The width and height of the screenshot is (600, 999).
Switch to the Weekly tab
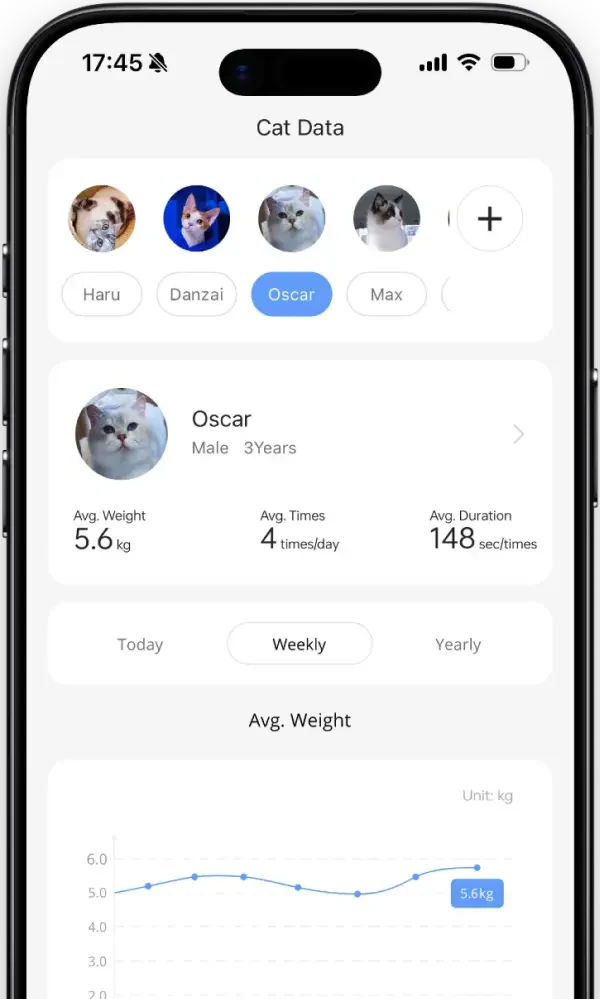tap(299, 644)
